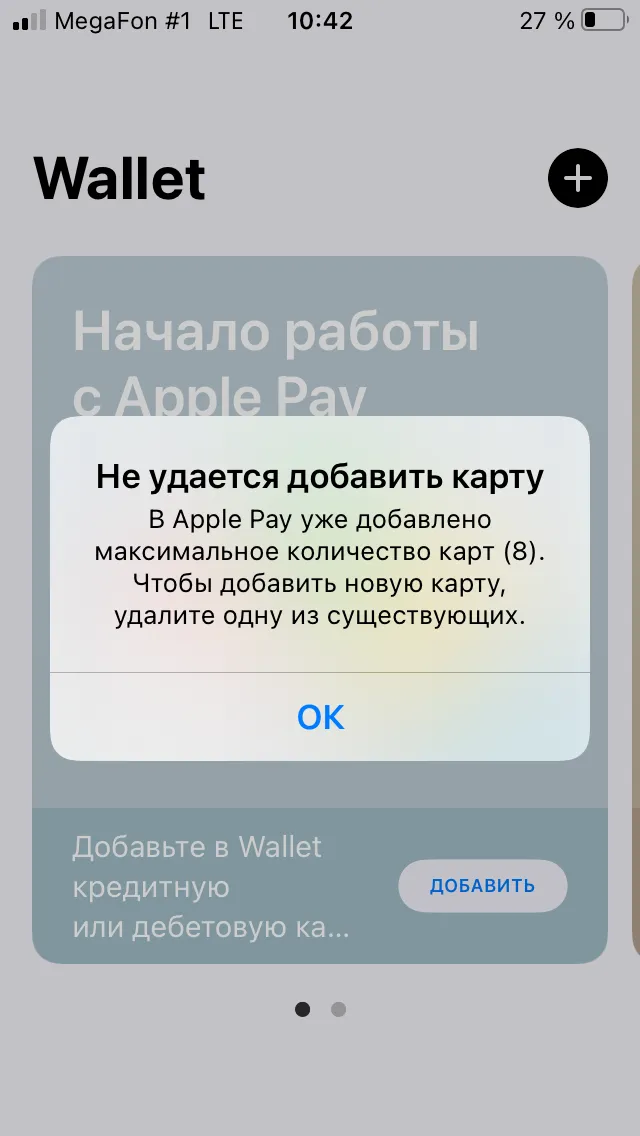Tap the page indicator dots

(320, 1009)
